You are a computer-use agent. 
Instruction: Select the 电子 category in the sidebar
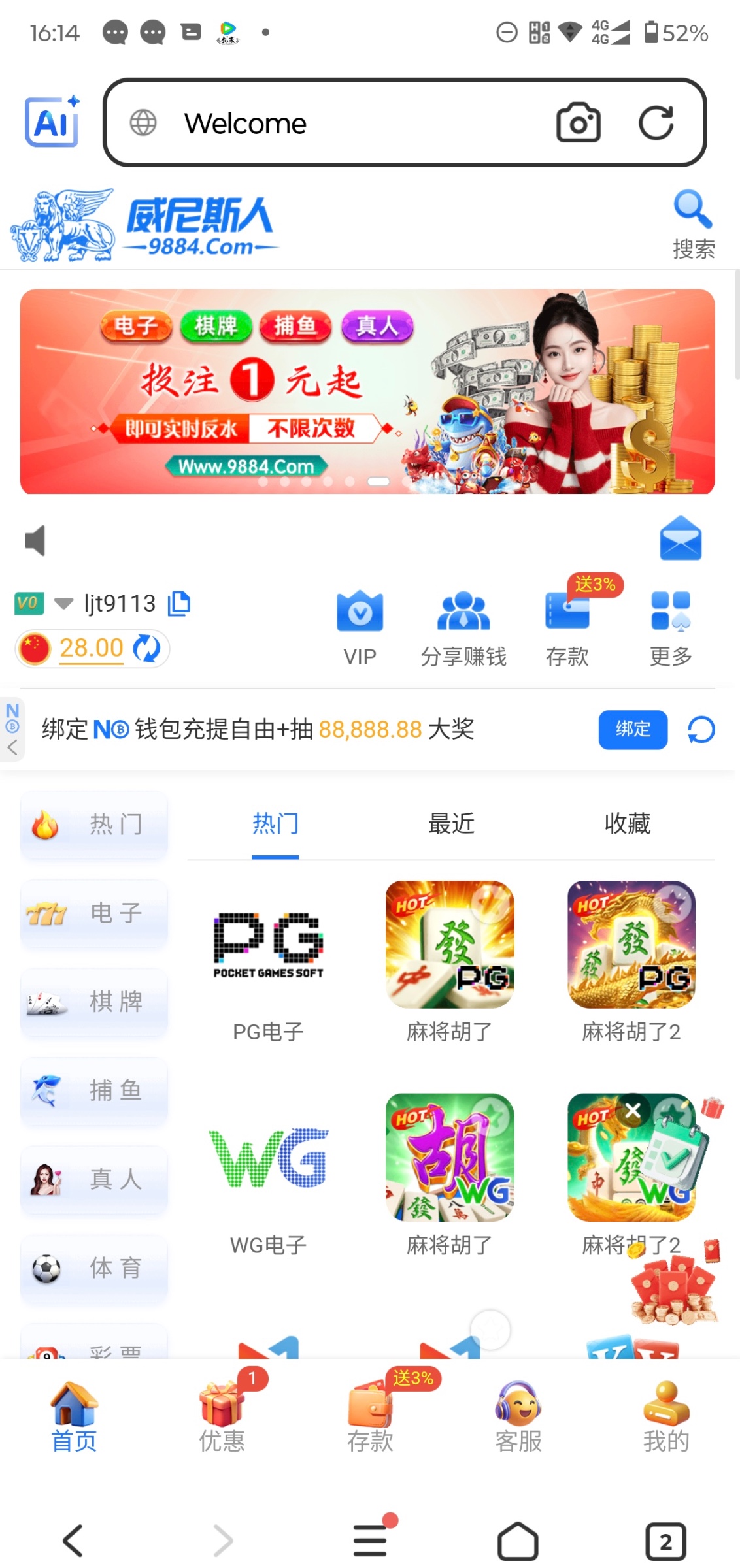coord(94,913)
